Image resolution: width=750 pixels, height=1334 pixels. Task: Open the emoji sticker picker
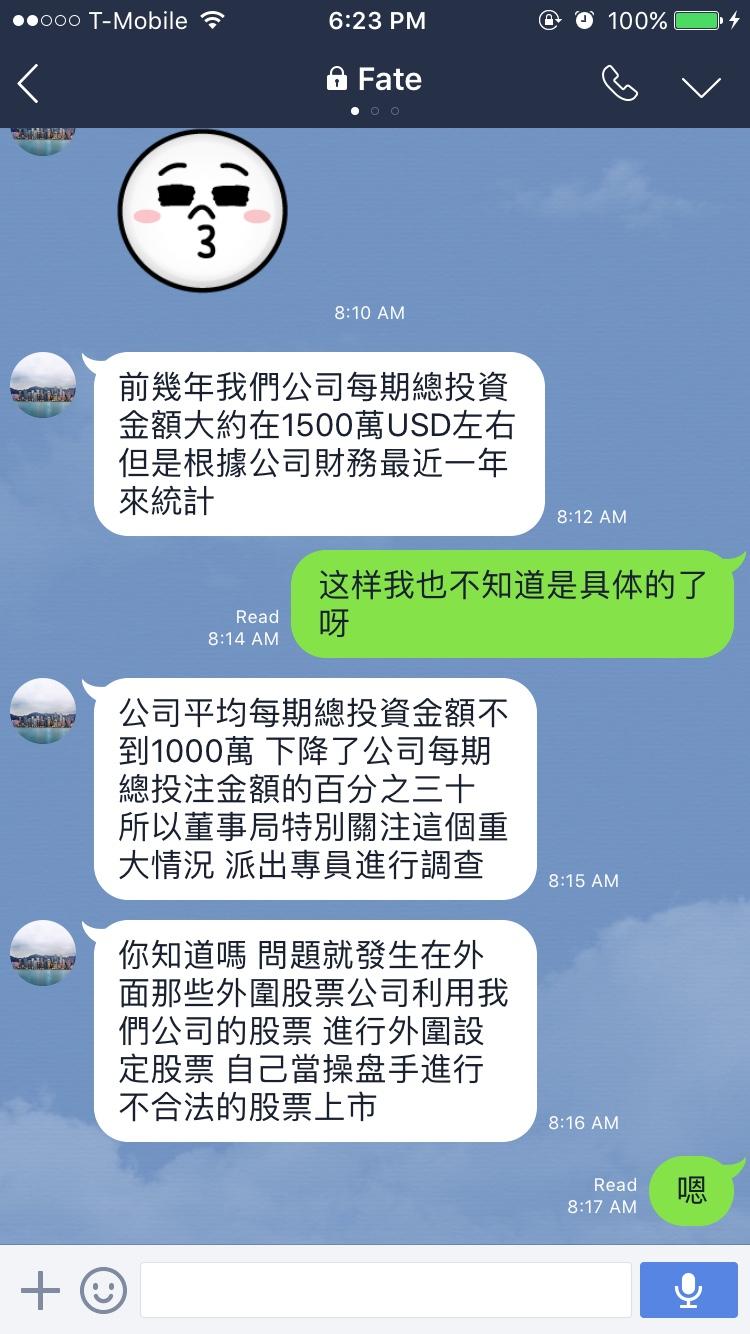(x=103, y=1290)
